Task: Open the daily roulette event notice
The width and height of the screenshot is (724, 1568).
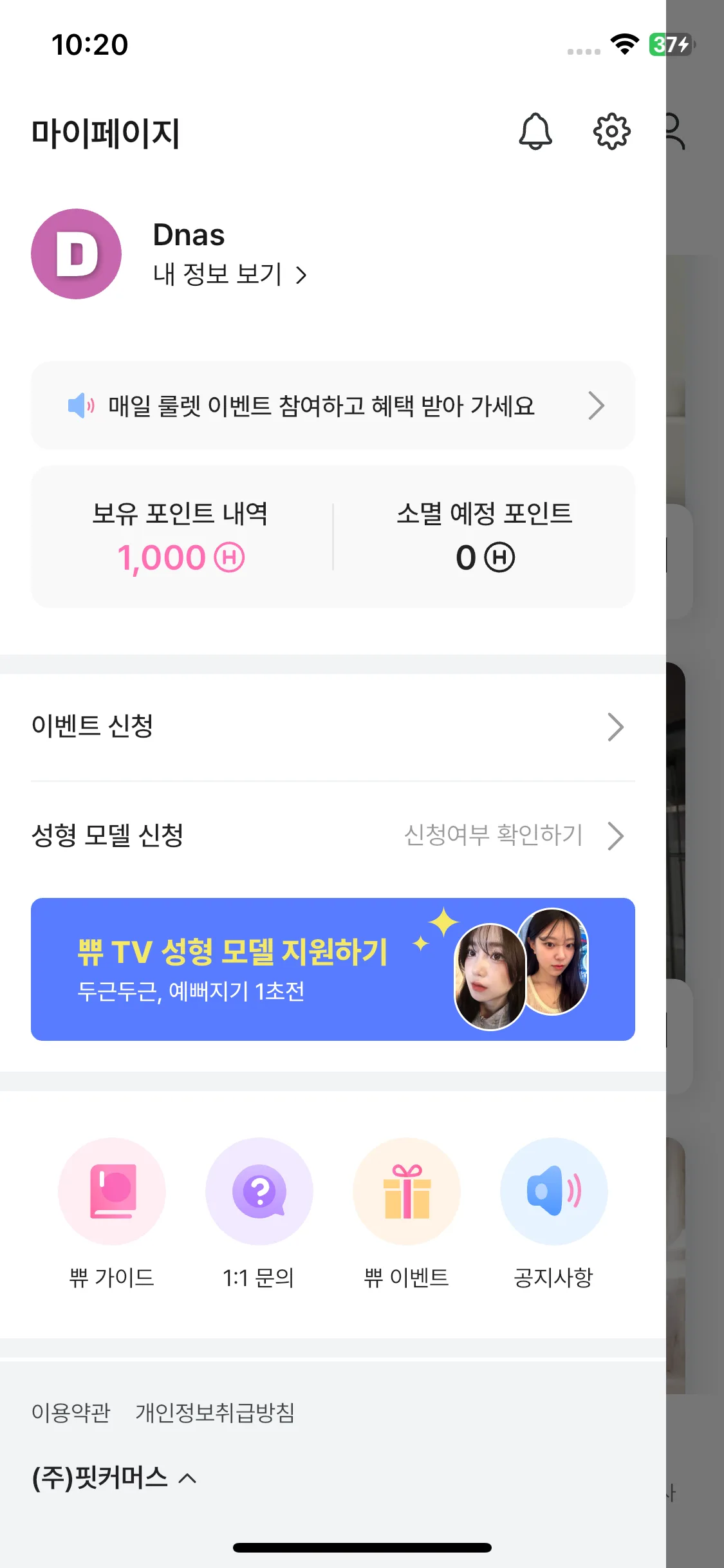Action: [x=333, y=406]
